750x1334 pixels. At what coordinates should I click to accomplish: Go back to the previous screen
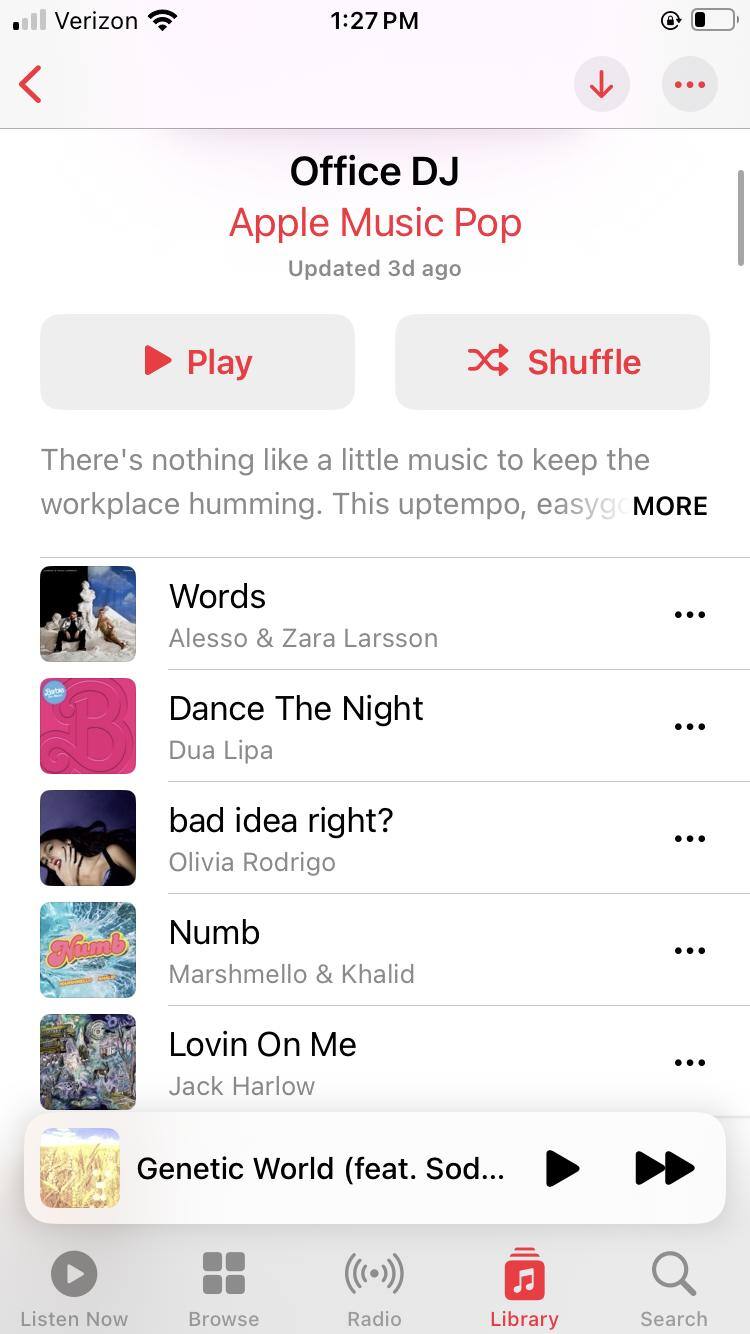pyautogui.click(x=32, y=85)
